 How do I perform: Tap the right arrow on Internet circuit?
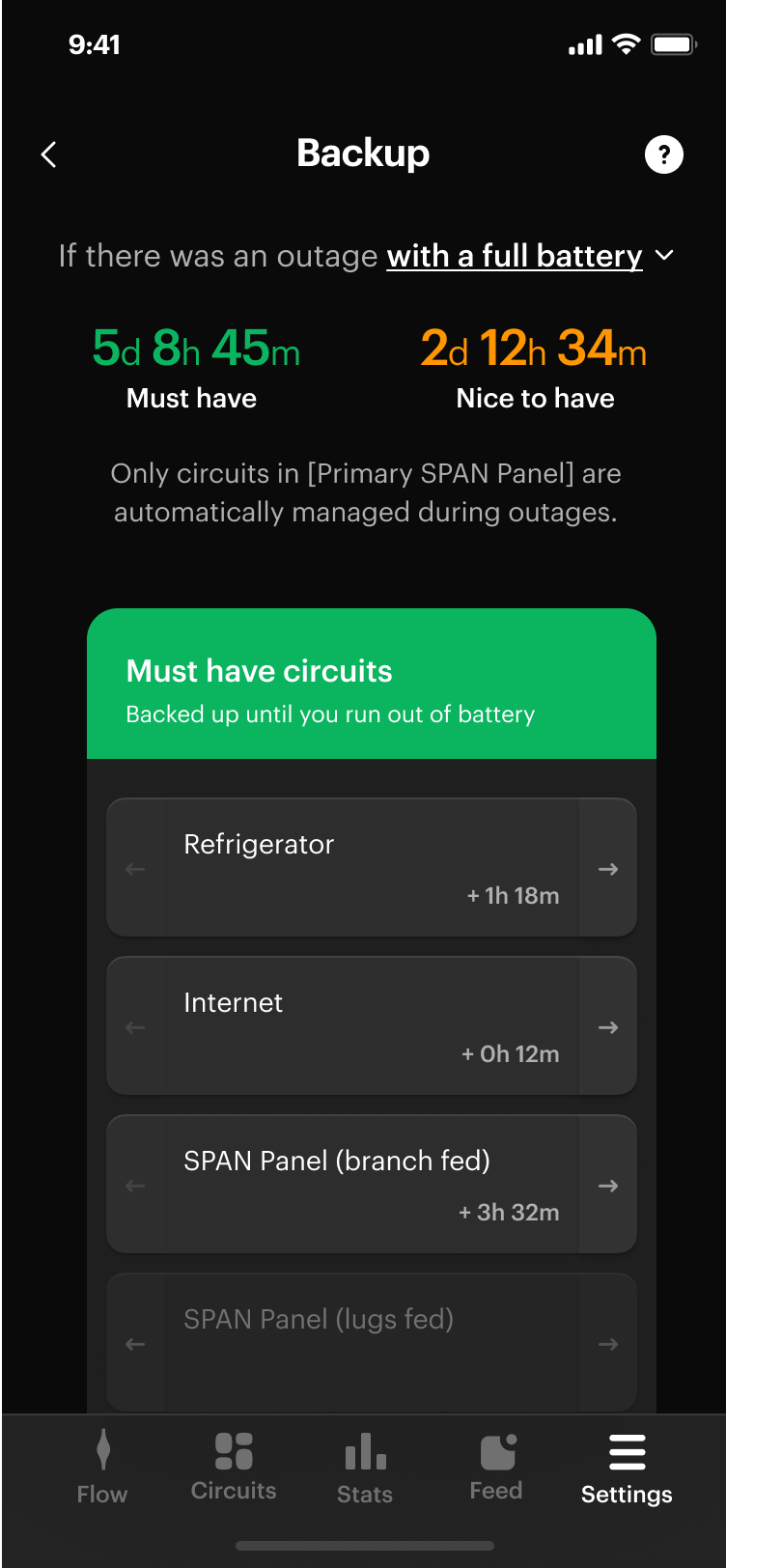608,1026
